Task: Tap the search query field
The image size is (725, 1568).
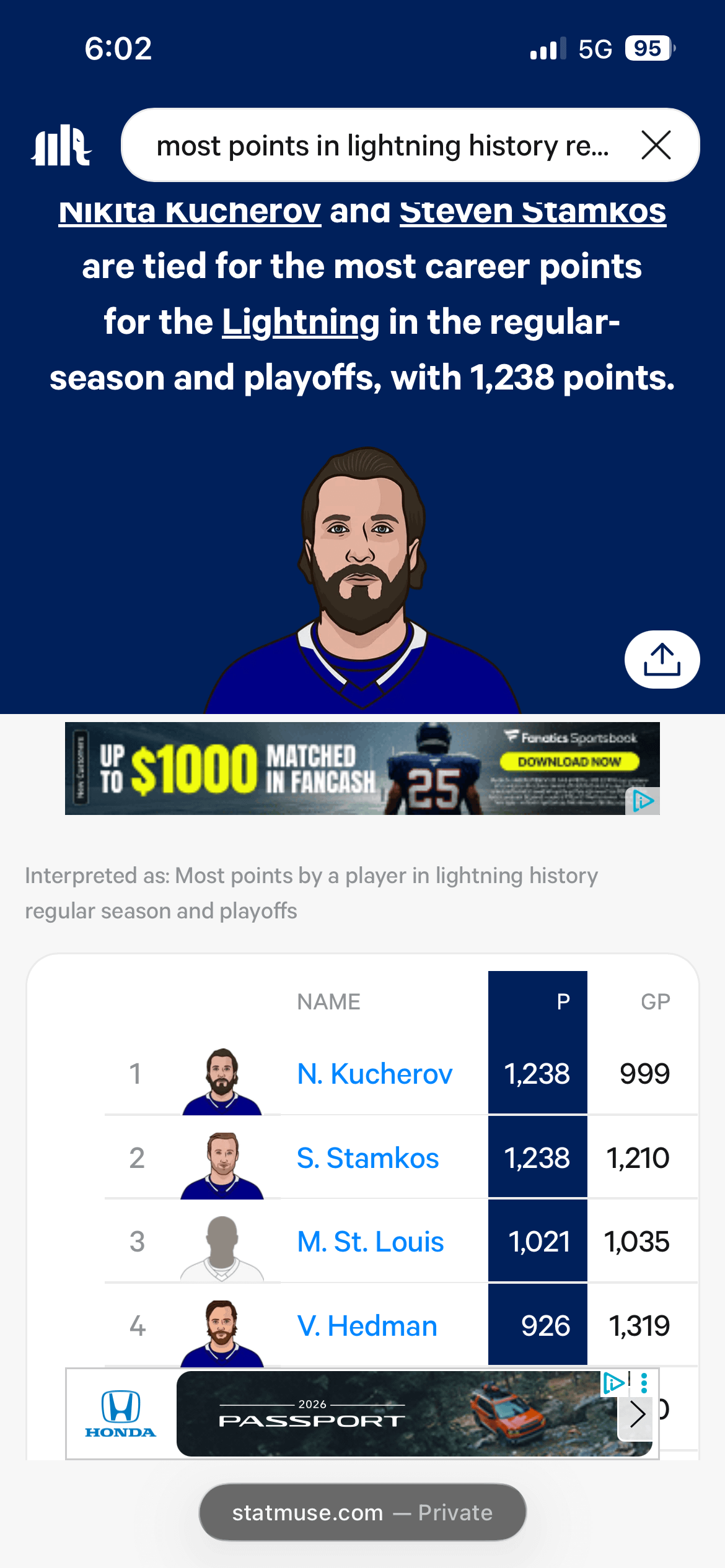Action: click(x=381, y=146)
